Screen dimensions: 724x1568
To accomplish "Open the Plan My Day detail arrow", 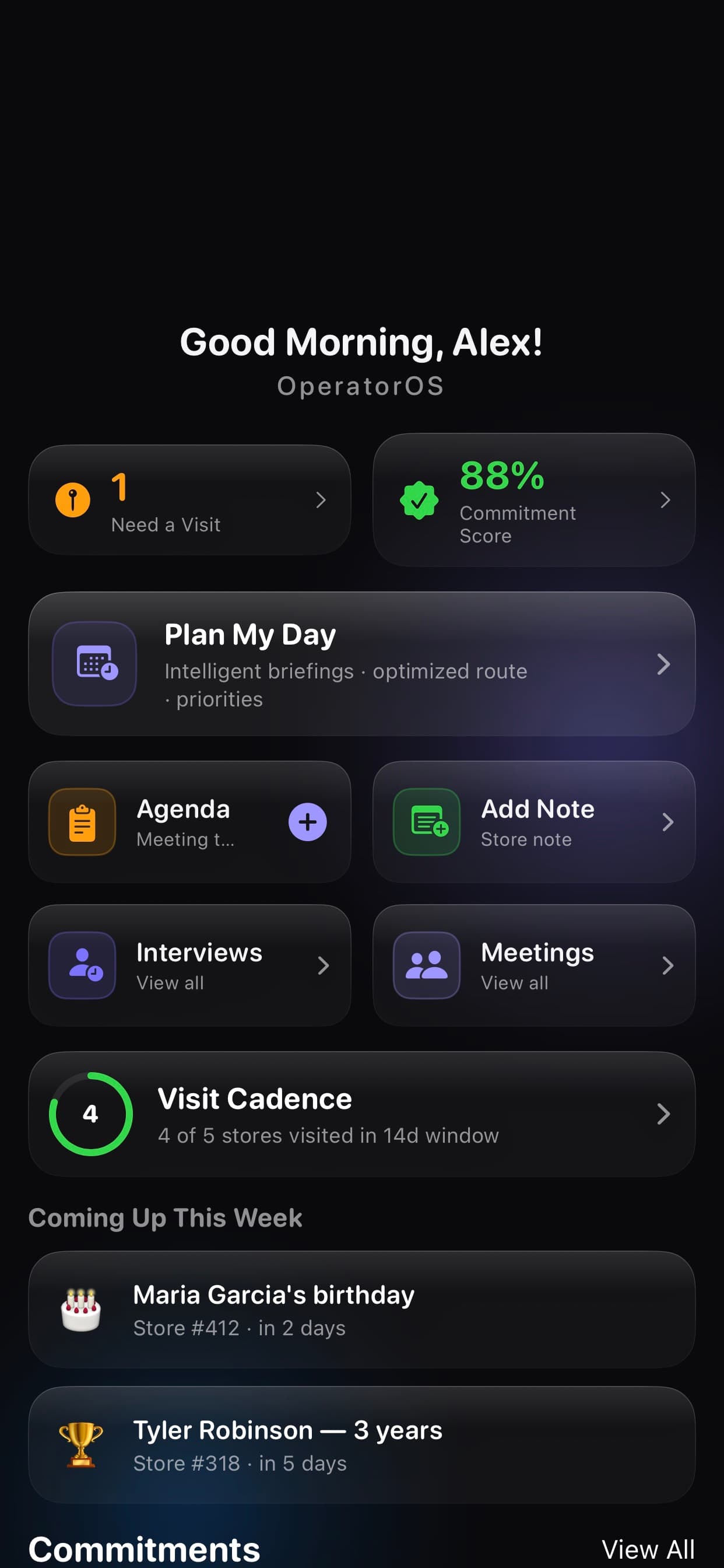I will pos(664,664).
